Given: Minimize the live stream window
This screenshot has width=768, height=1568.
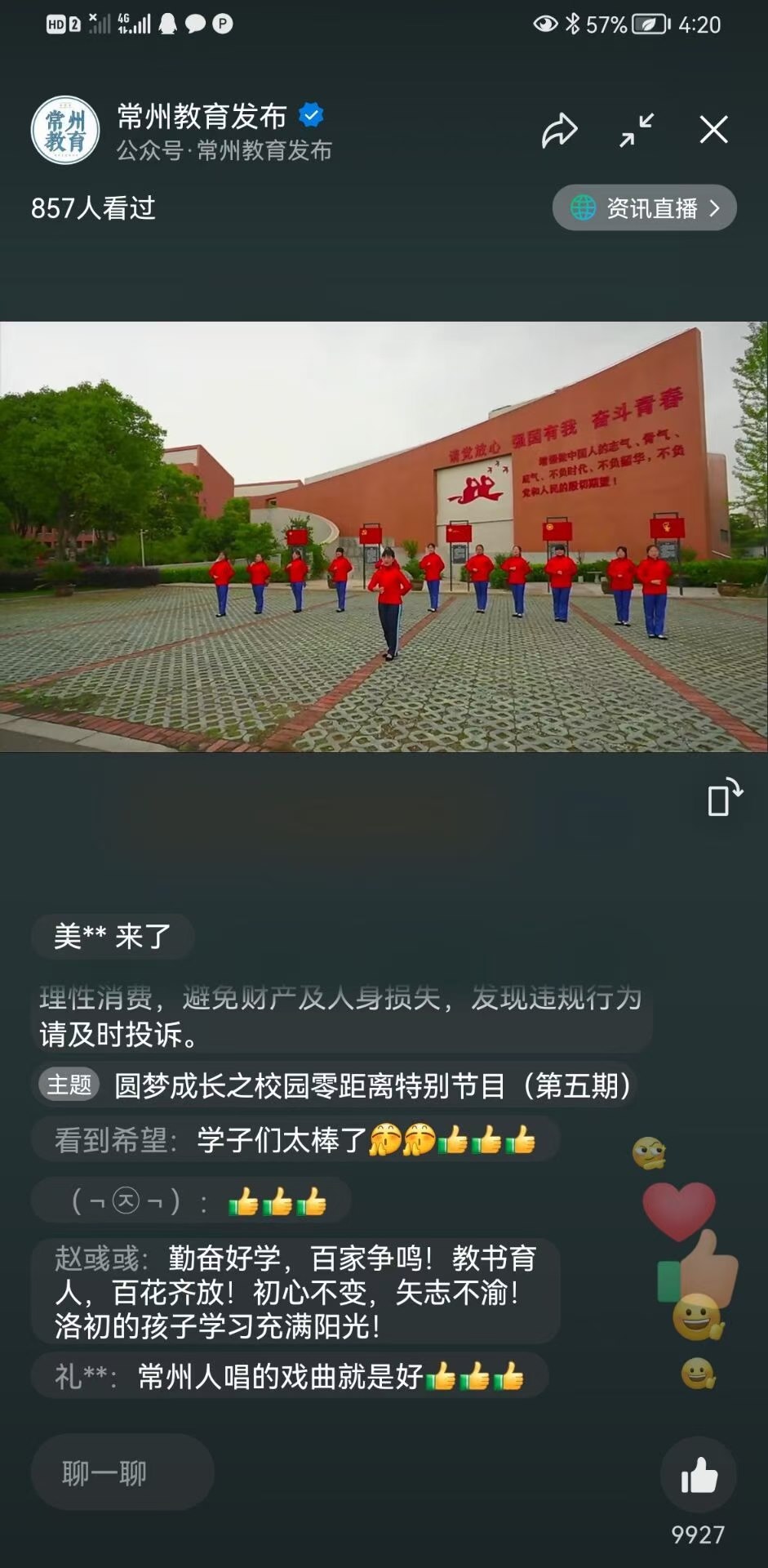Looking at the screenshot, I should pos(637,131).
